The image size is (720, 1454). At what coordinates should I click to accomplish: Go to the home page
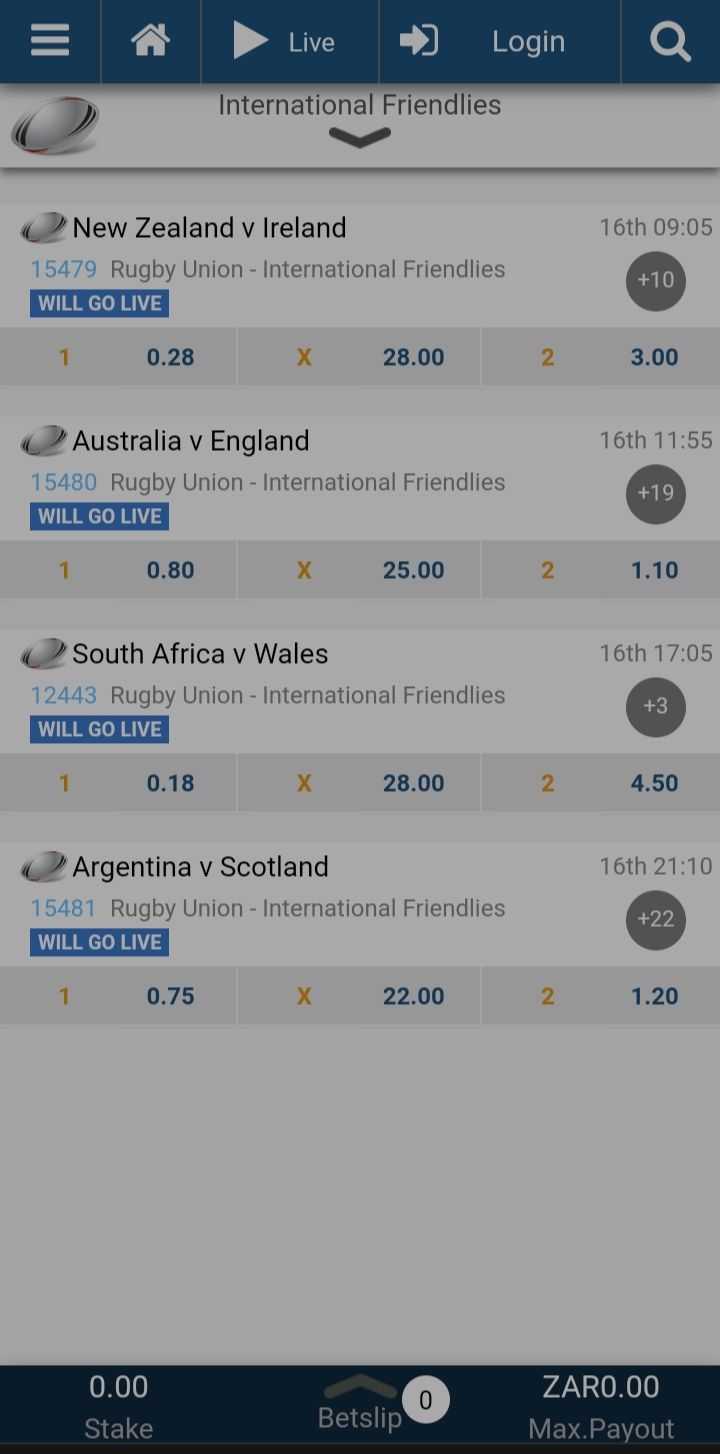[150, 41]
